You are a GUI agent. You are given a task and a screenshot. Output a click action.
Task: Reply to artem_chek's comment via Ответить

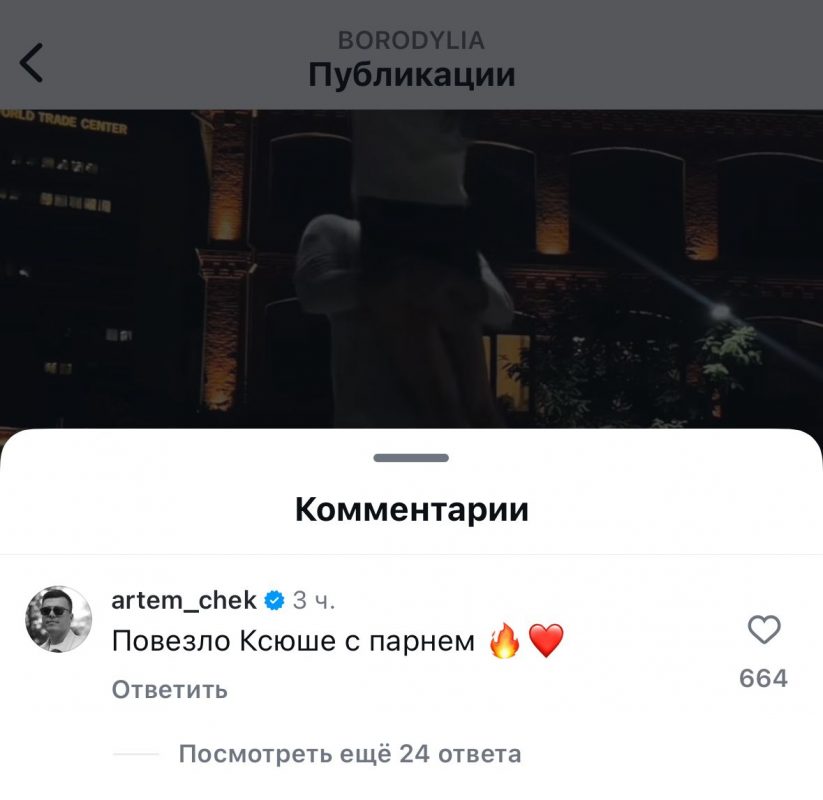click(x=169, y=690)
